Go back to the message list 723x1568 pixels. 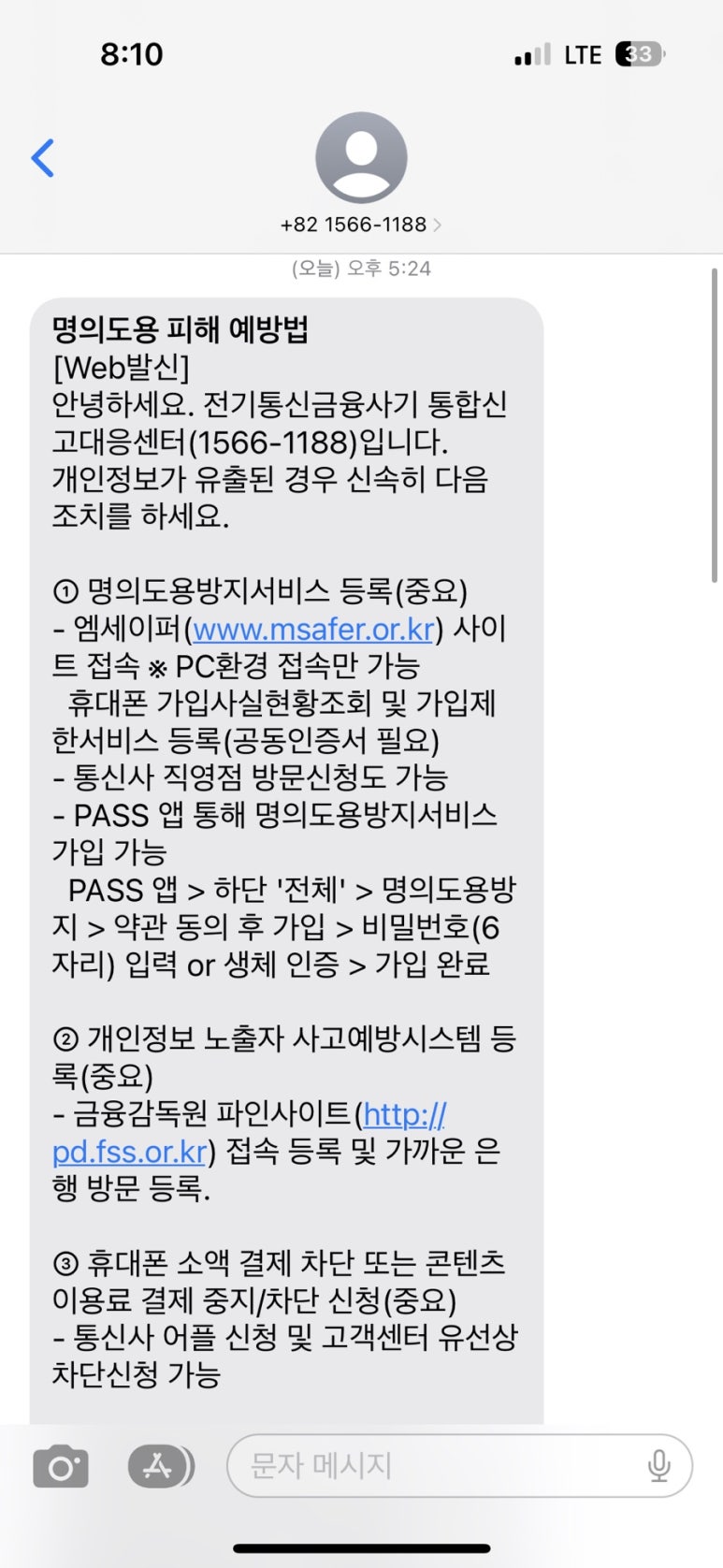(x=43, y=157)
